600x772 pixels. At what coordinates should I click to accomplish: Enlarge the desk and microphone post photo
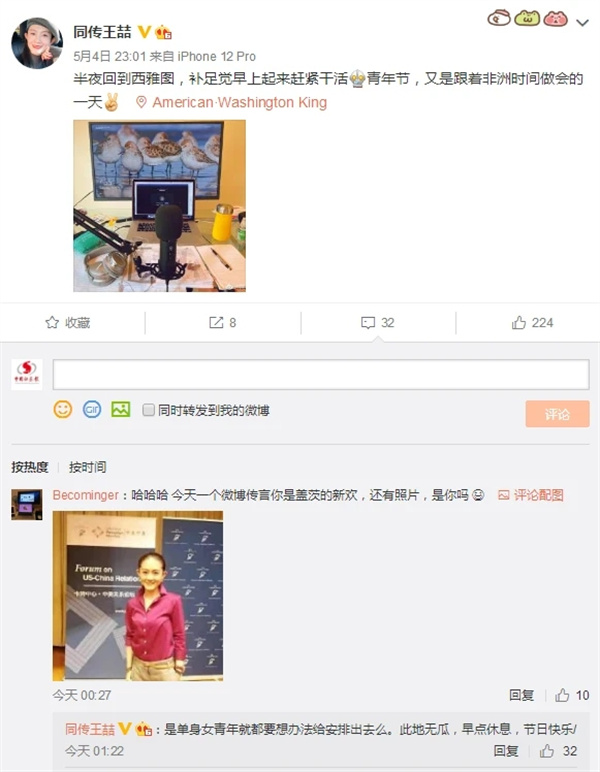160,205
